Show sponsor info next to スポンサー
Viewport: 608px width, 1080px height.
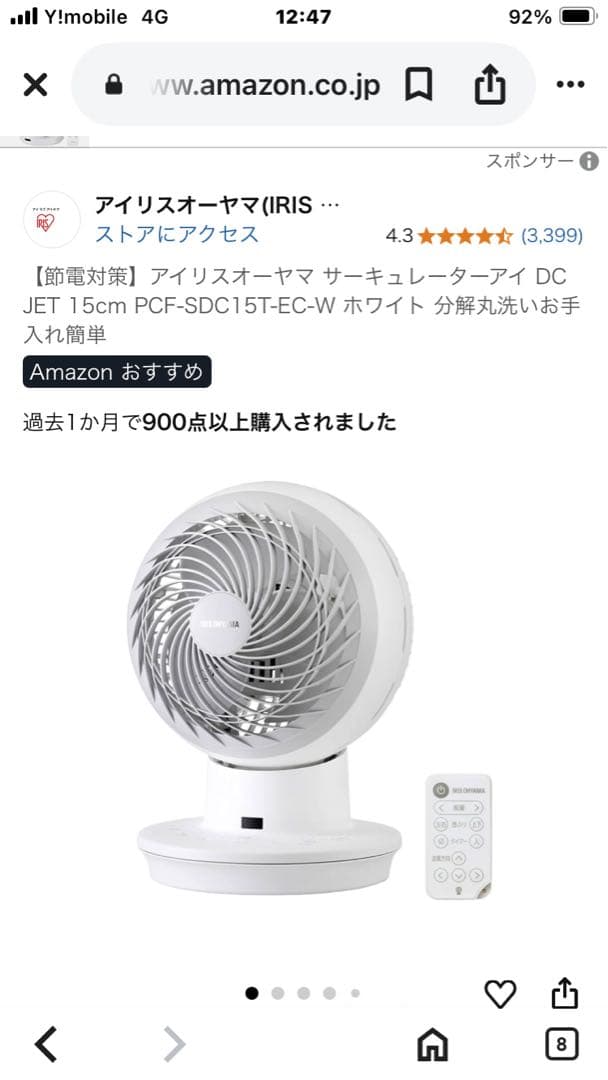point(589,161)
